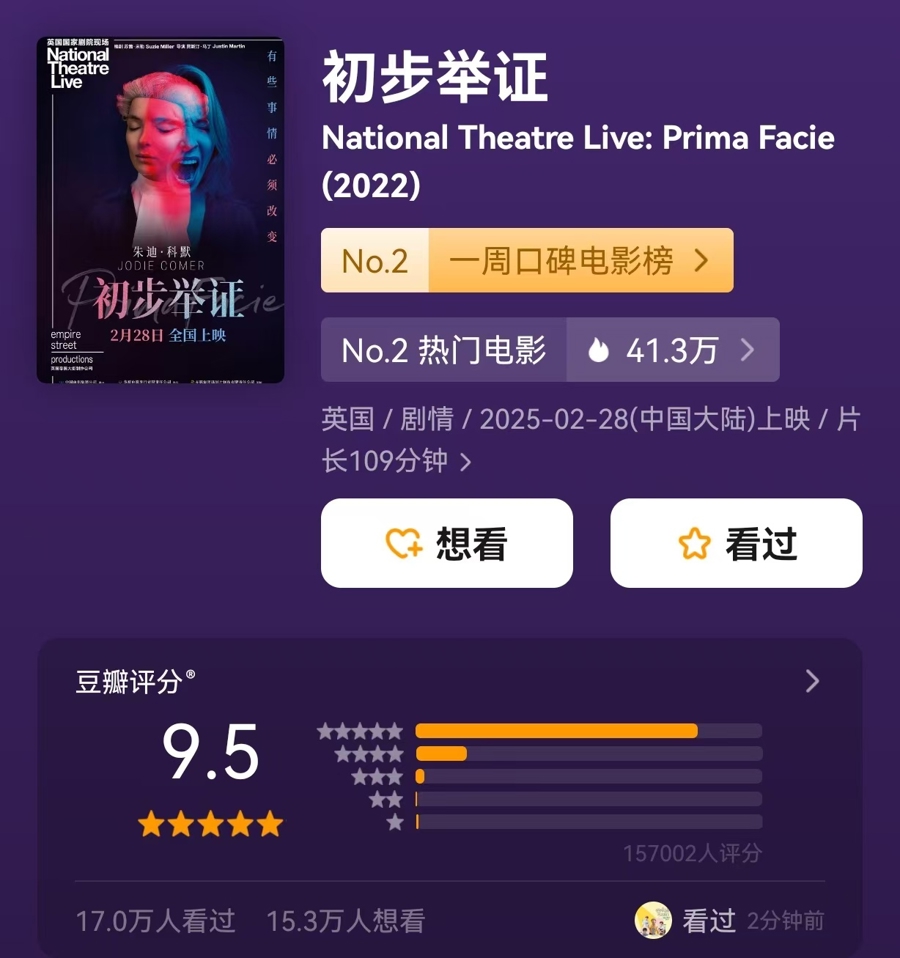The image size is (900, 958).
Task: Open the No.2 一周口碑电影榜 ranking
Action: pyautogui.click(x=527, y=261)
